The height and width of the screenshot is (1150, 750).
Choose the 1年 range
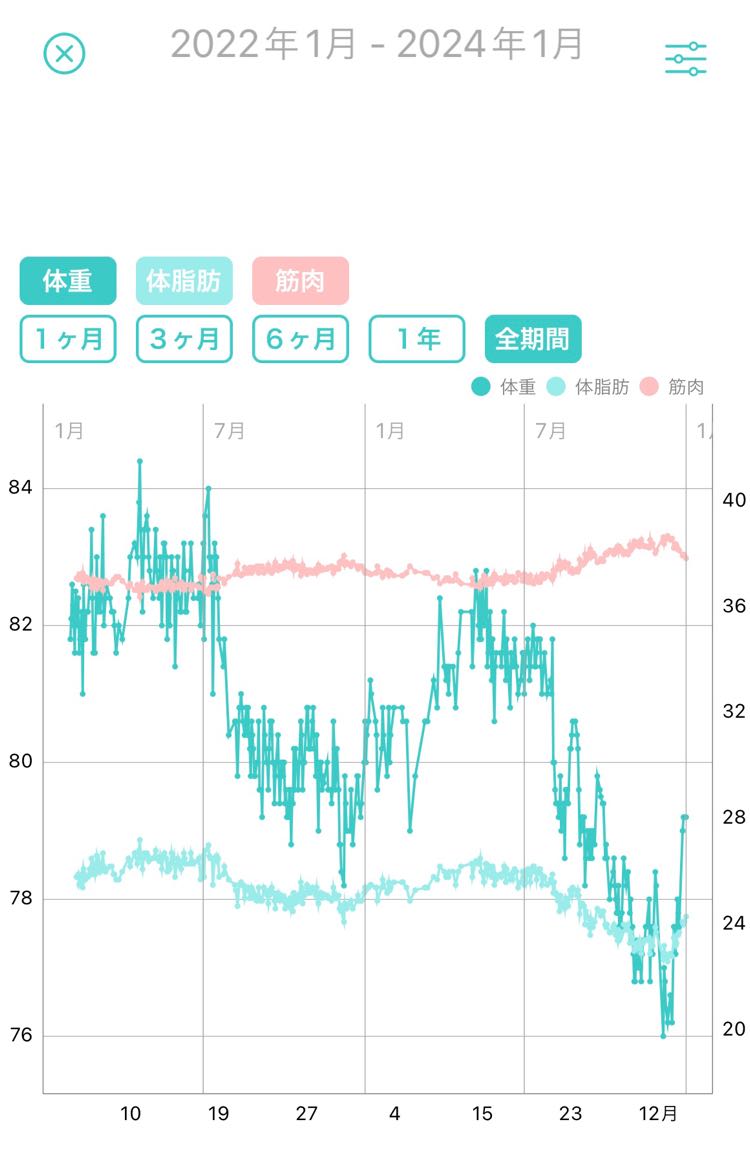click(x=417, y=339)
